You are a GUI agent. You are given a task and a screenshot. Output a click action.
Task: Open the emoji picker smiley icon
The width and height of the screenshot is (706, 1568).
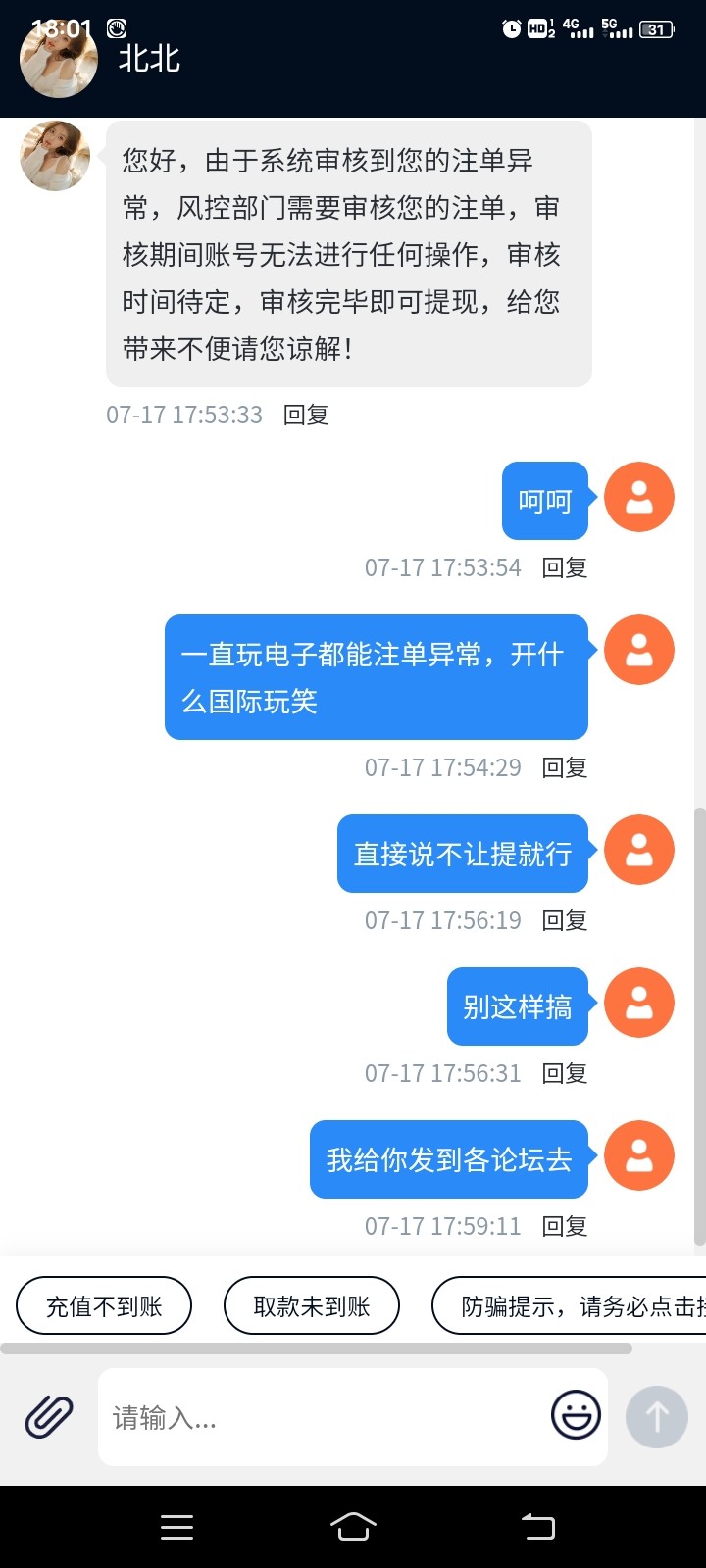point(576,1415)
